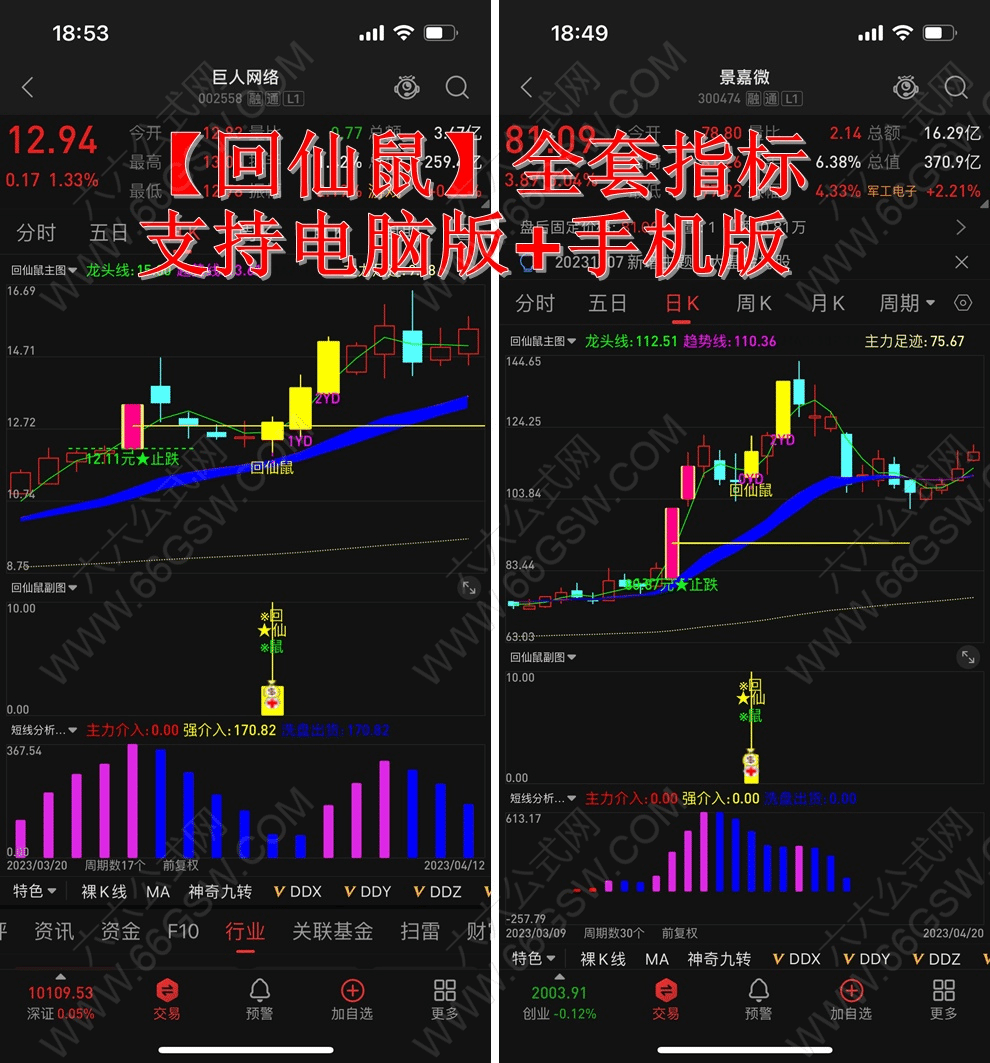This screenshot has height=1063, width=990.
Task: Open the Level-2 eye icon beside search
Action: click(x=406, y=87)
